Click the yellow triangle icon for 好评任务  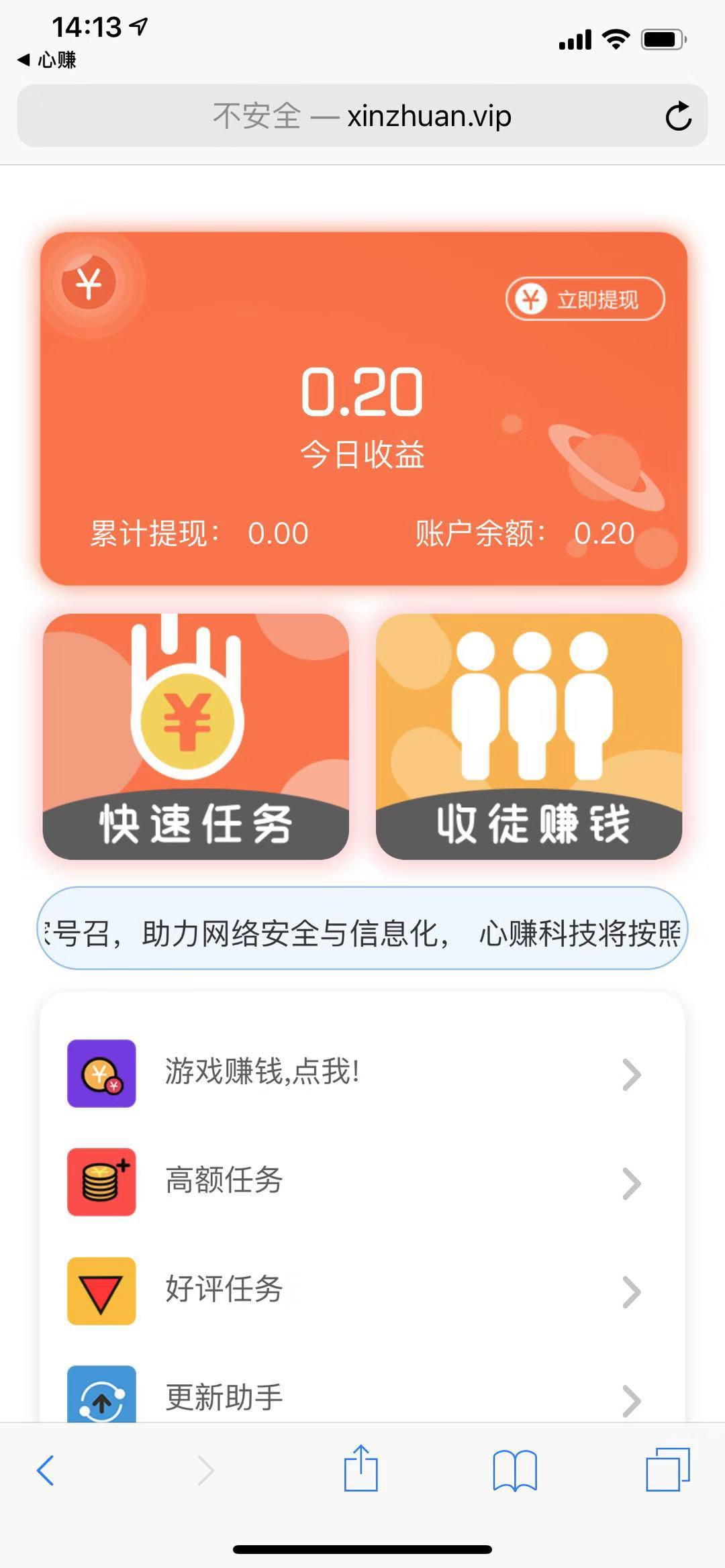pos(101,1290)
